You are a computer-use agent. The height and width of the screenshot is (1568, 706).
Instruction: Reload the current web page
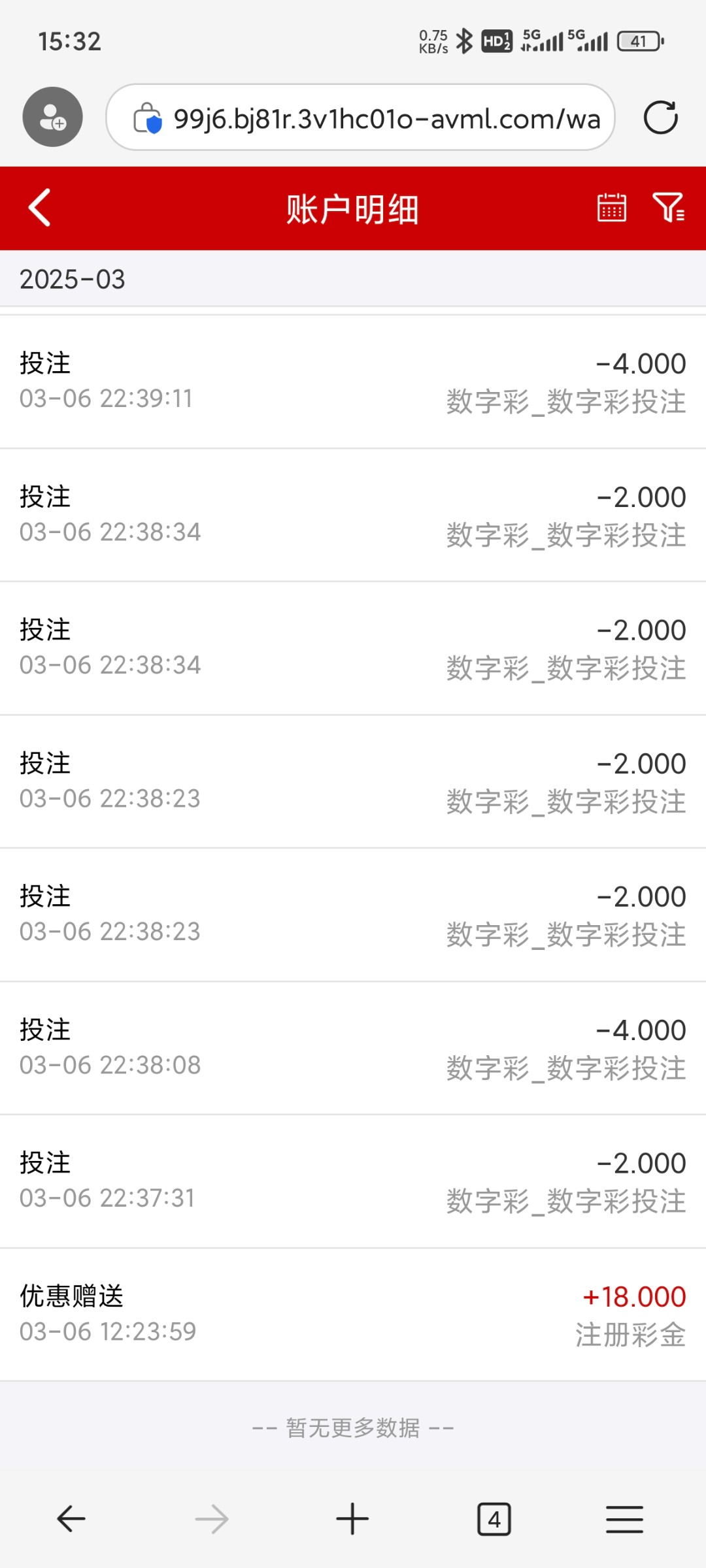[660, 118]
